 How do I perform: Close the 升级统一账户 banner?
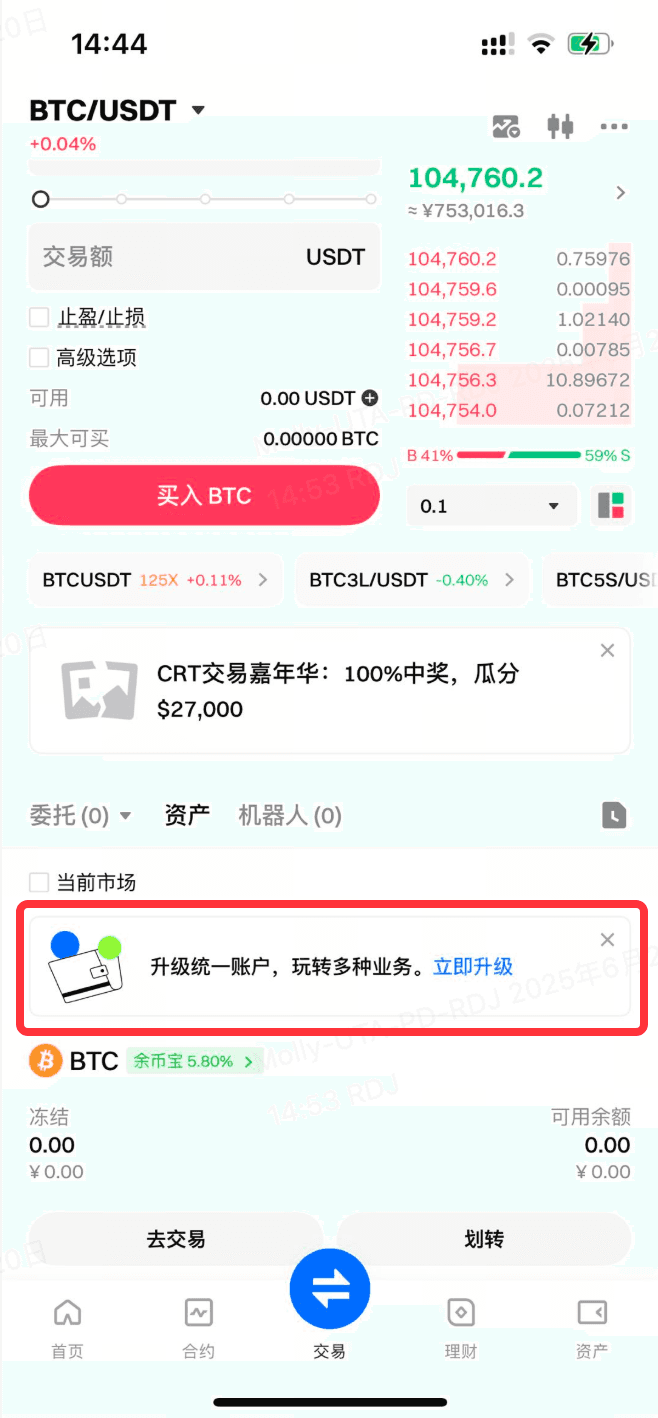pos(607,940)
